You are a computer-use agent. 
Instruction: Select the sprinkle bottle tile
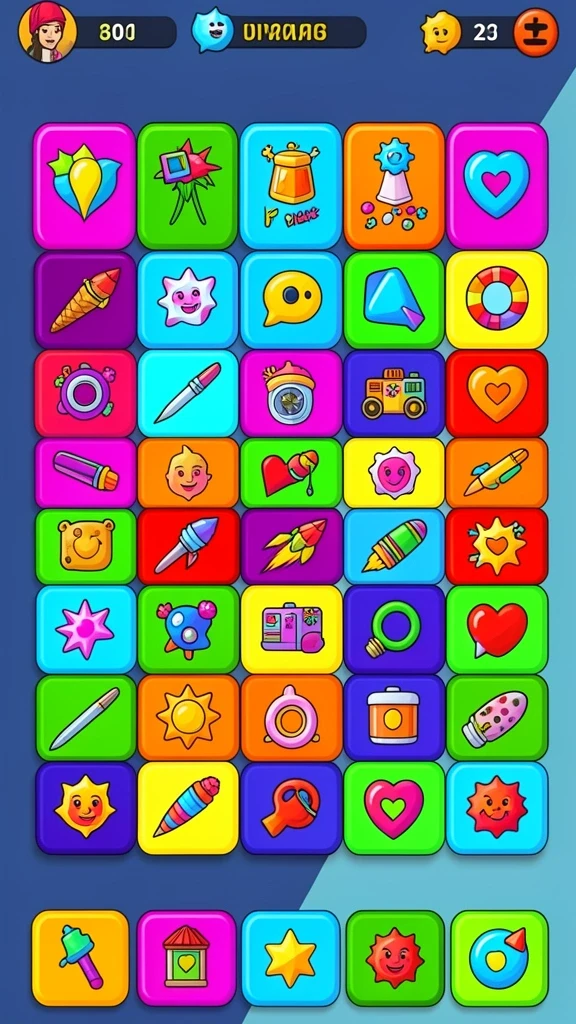[497, 718]
